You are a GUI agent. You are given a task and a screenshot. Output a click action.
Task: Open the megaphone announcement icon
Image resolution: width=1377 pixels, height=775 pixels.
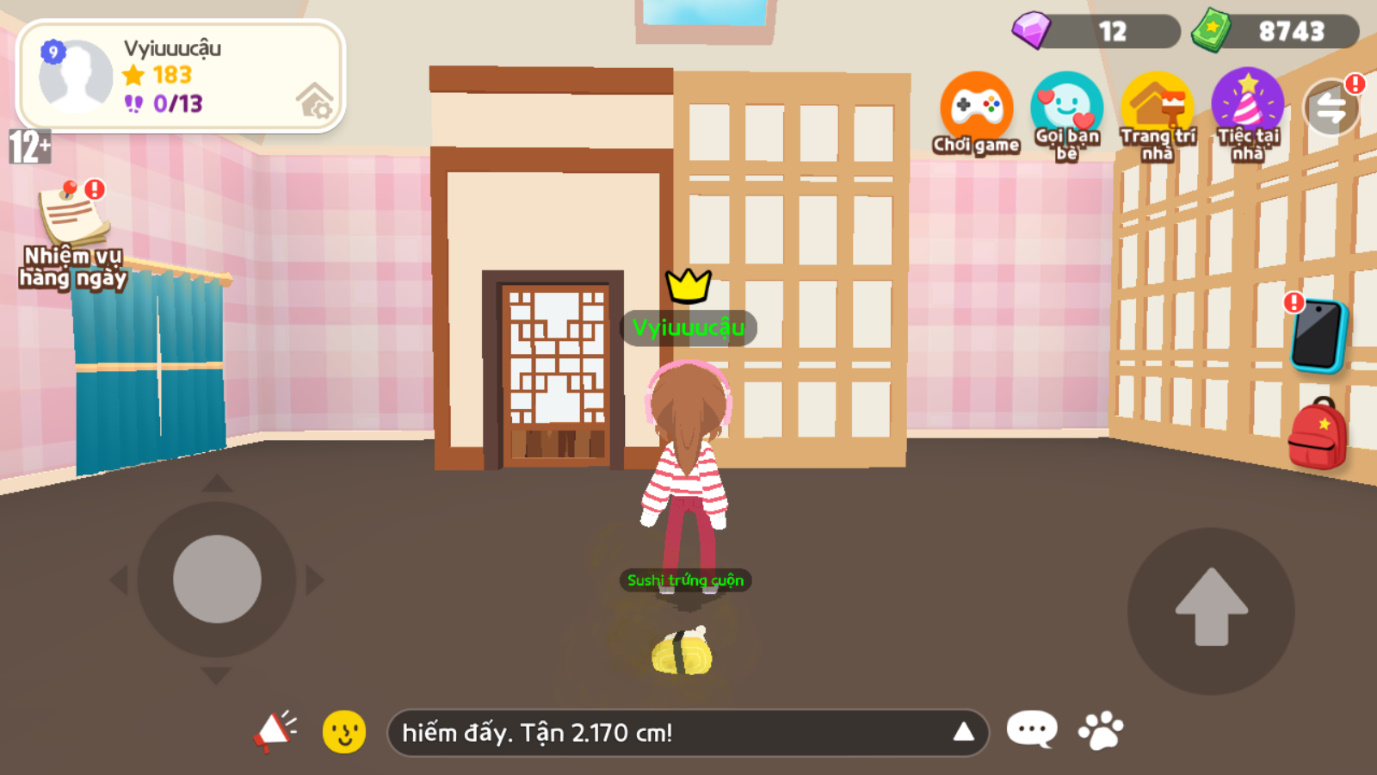[x=275, y=732]
